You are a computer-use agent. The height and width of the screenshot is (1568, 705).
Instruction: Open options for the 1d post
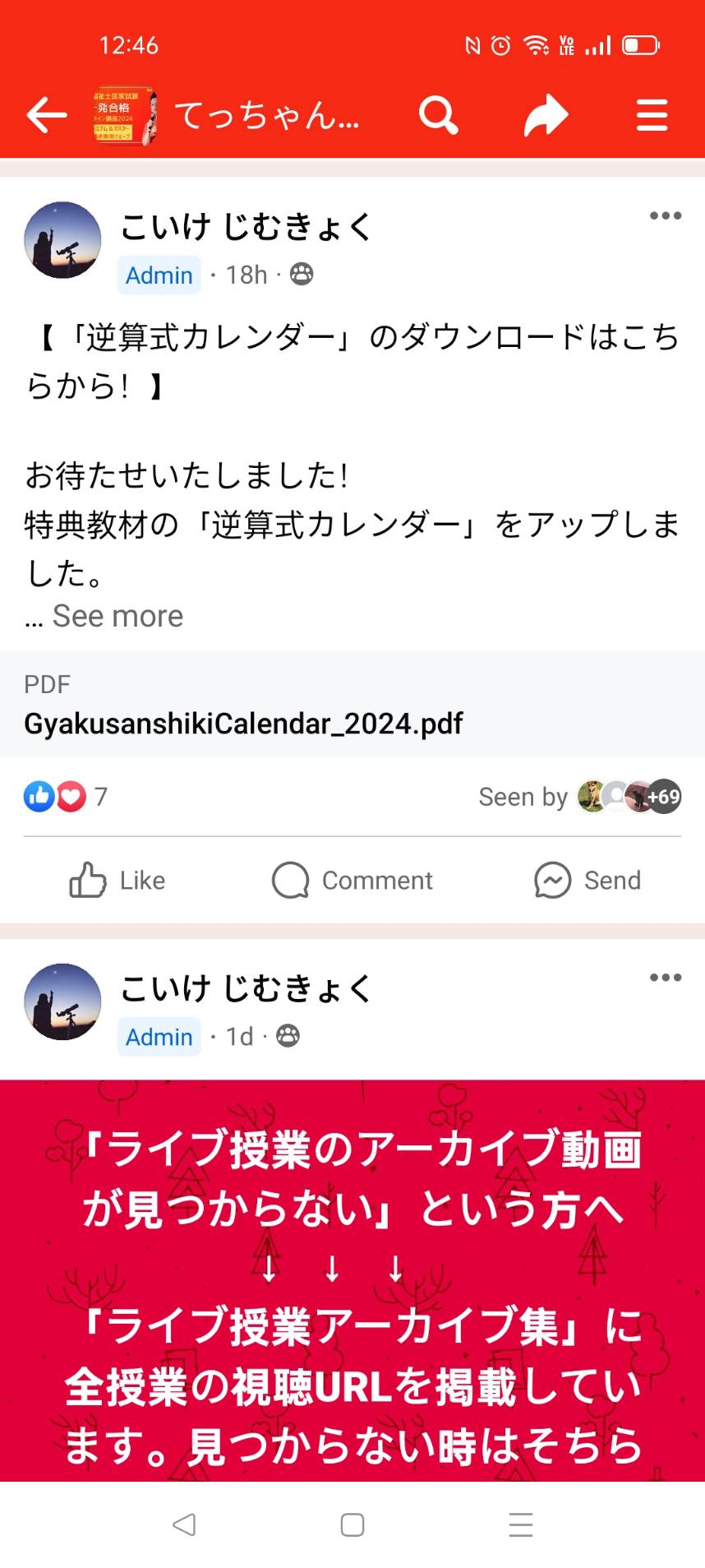[x=665, y=978]
